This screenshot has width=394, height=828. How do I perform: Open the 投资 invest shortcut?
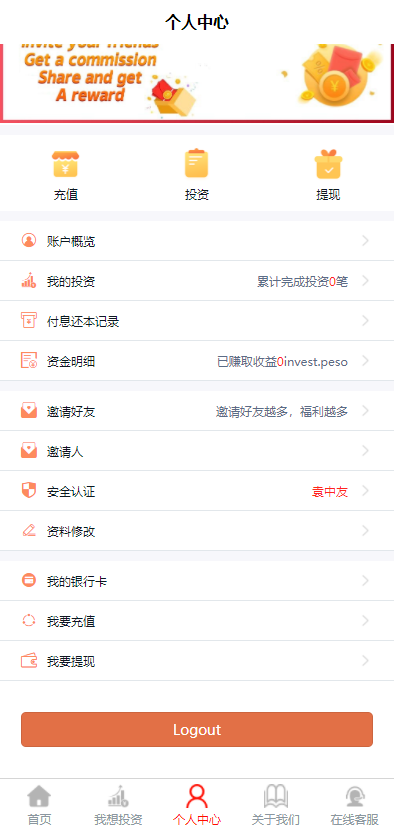pyautogui.click(x=196, y=175)
